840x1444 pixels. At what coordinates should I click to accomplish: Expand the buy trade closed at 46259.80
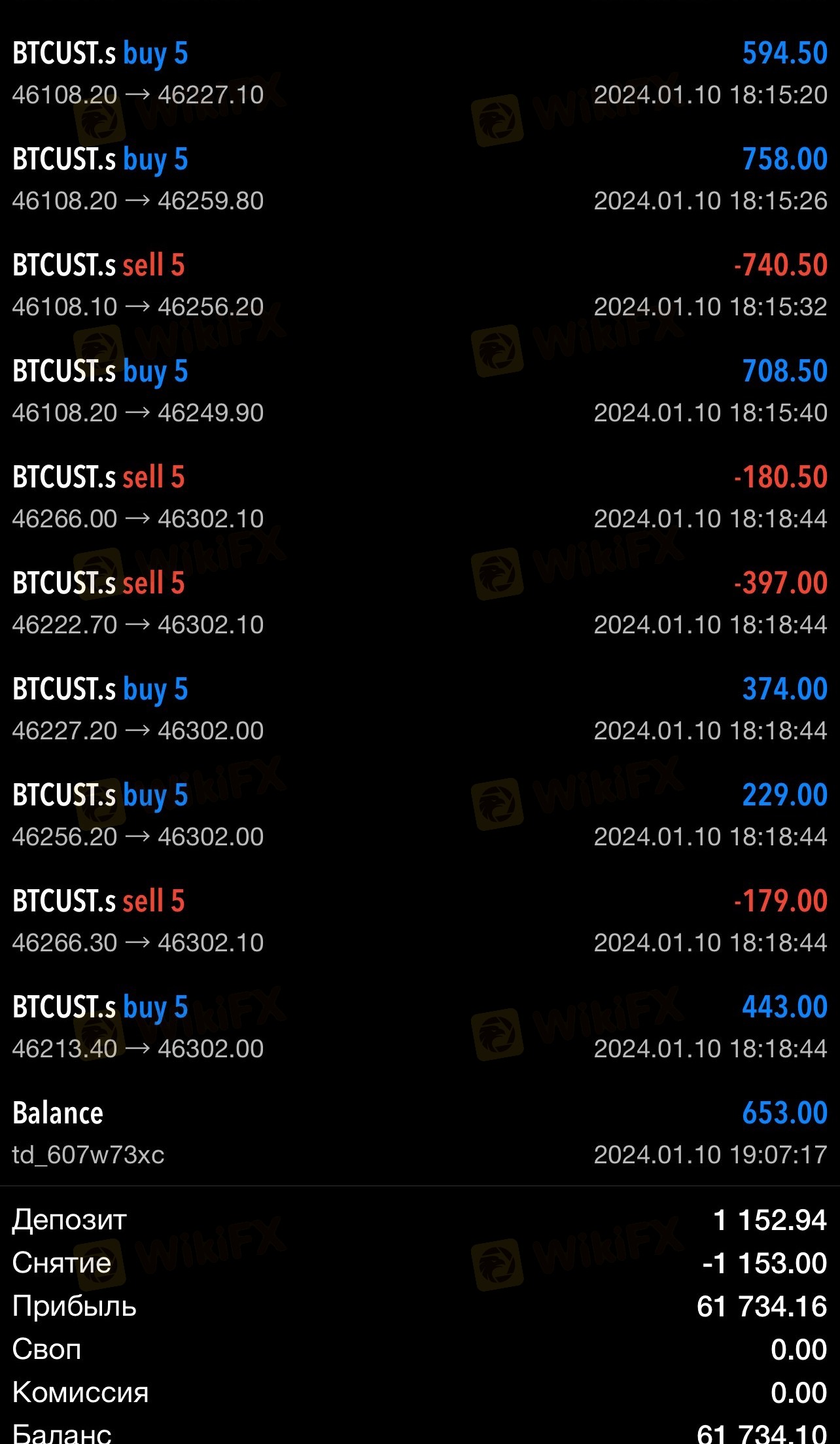420,179
